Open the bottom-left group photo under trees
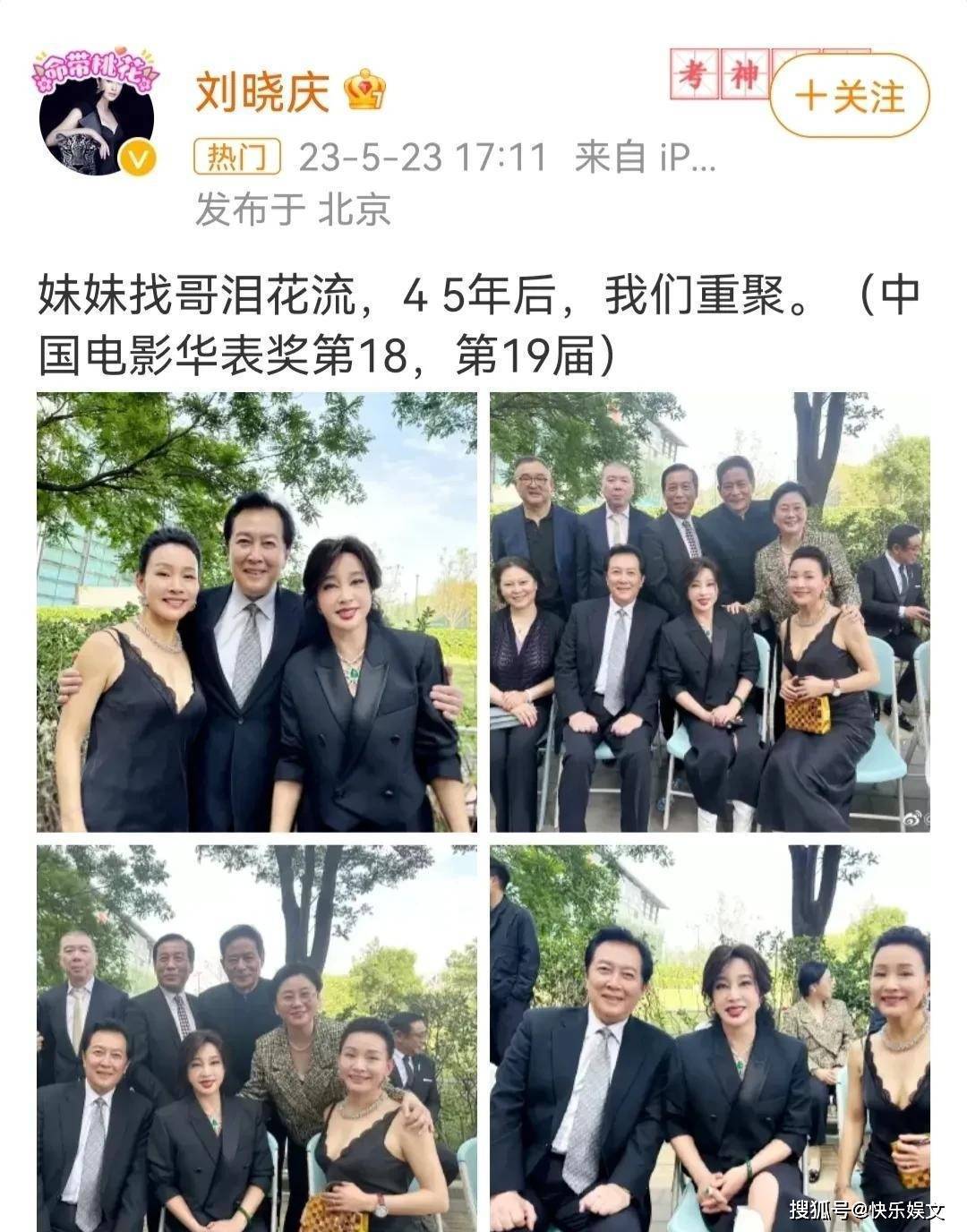The image size is (967, 1232). pyautogui.click(x=257, y=1037)
